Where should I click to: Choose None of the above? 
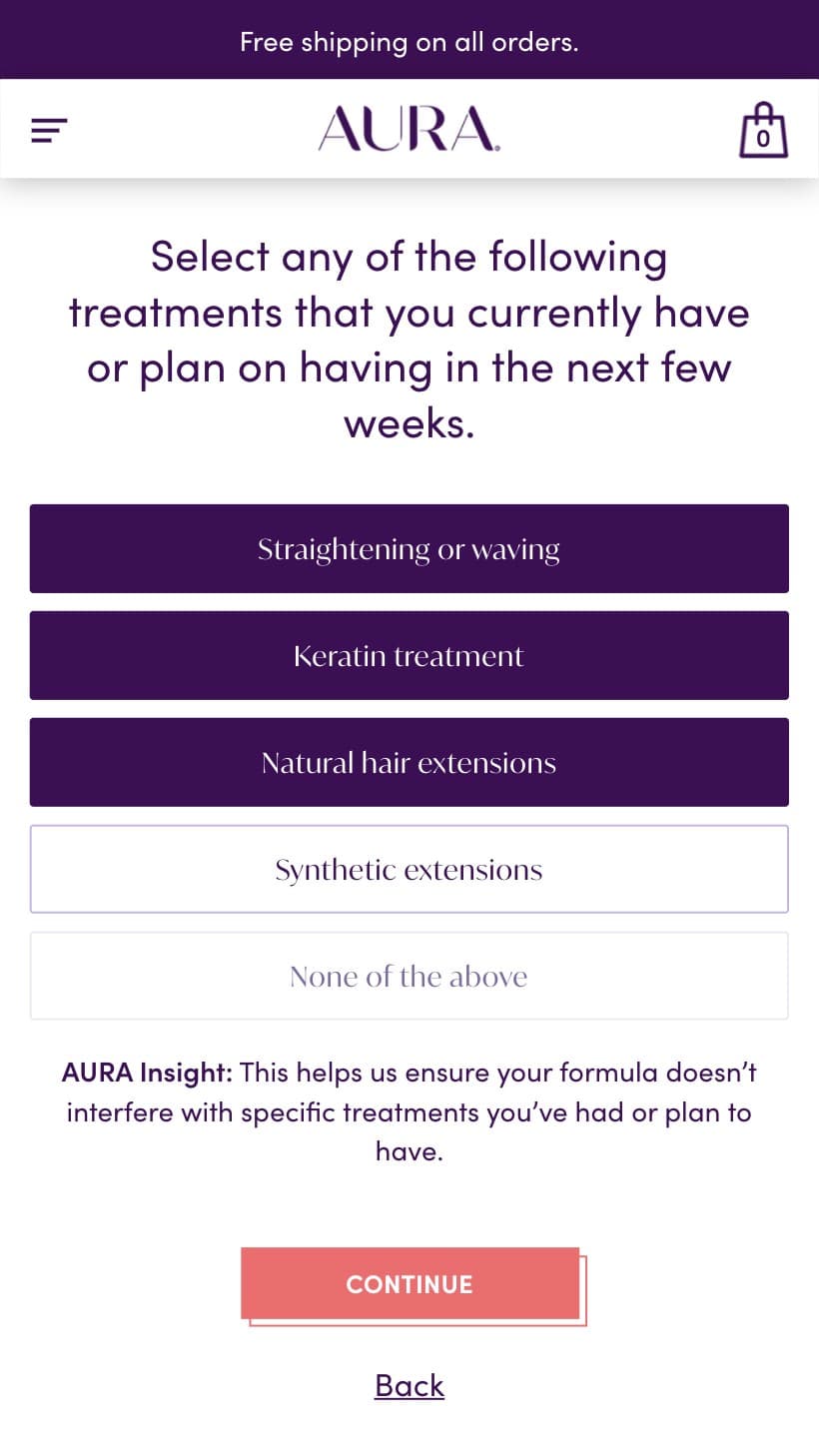(x=409, y=977)
